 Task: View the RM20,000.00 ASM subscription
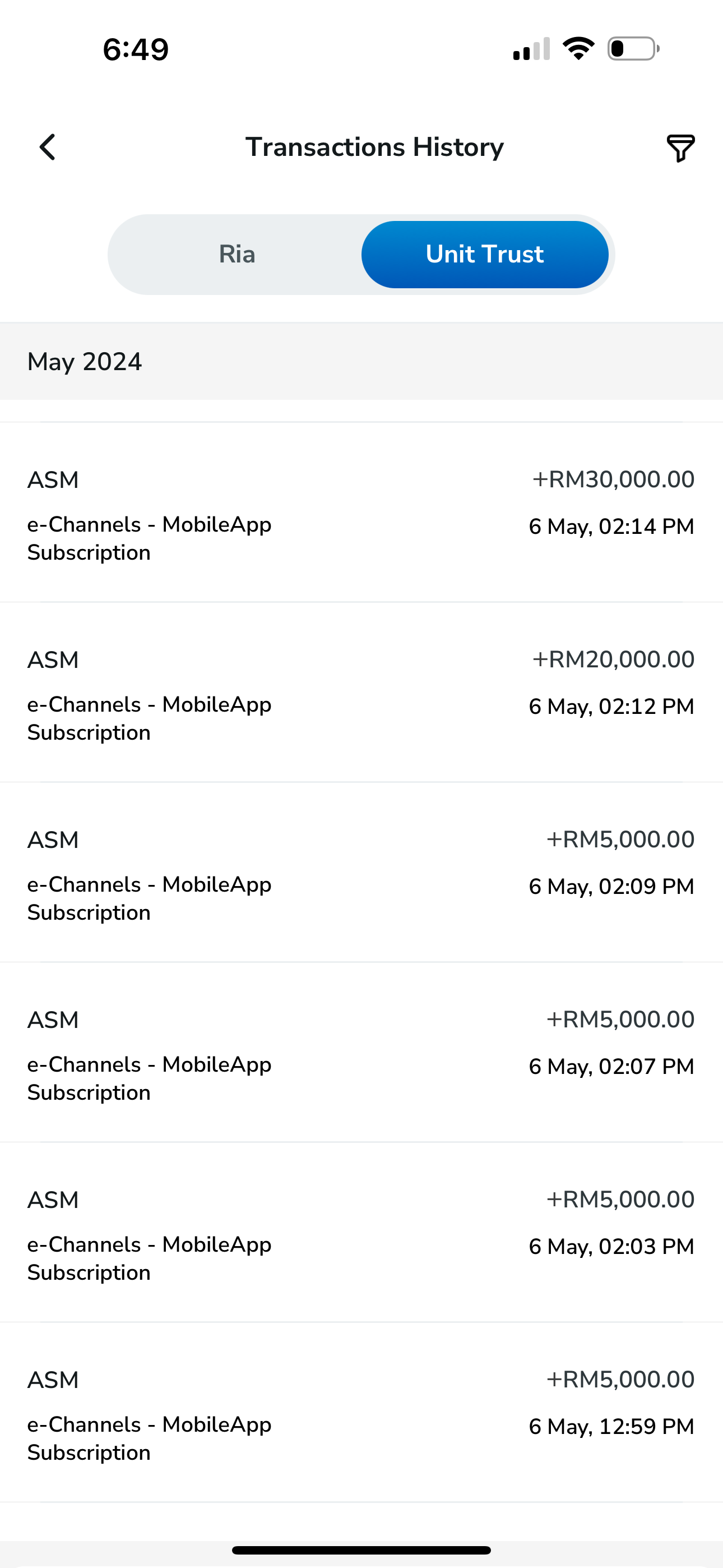[x=361, y=693]
